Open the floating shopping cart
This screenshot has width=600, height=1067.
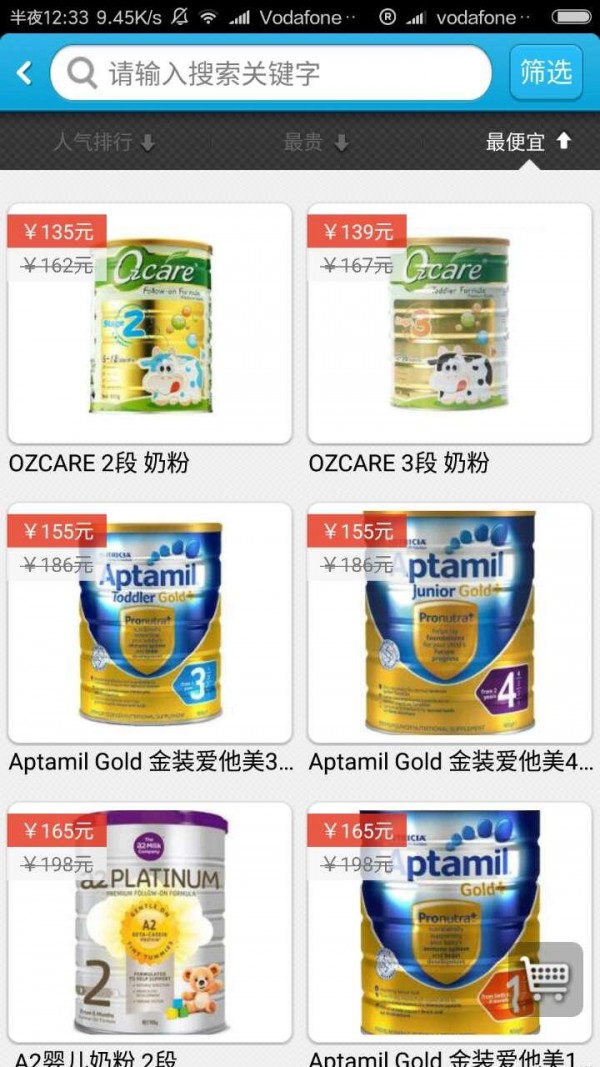click(545, 979)
